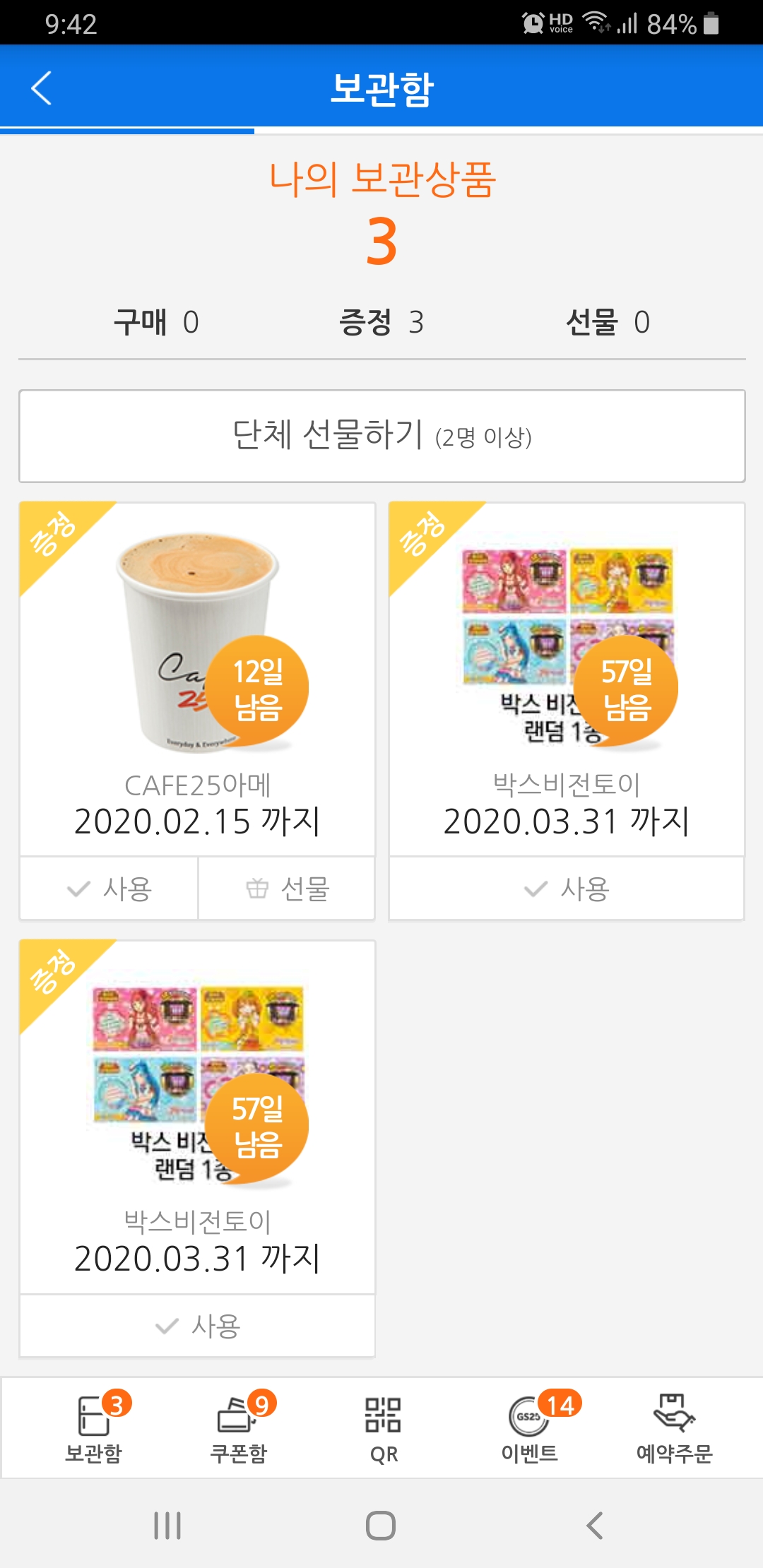Screen dimensions: 763x1568
Task: Go back using the header arrow
Action: coord(42,88)
